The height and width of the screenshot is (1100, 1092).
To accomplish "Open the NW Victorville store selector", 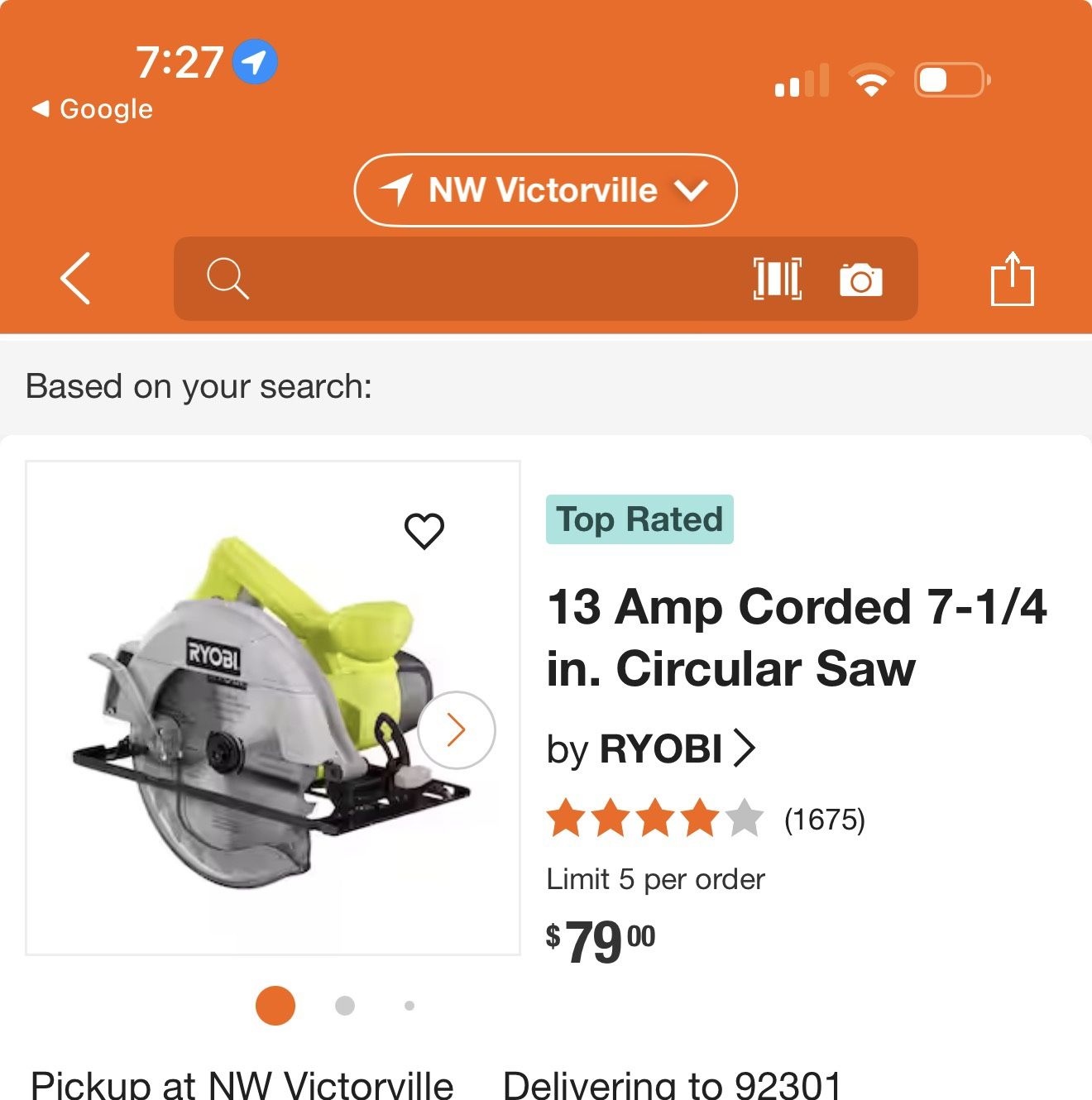I will point(545,190).
